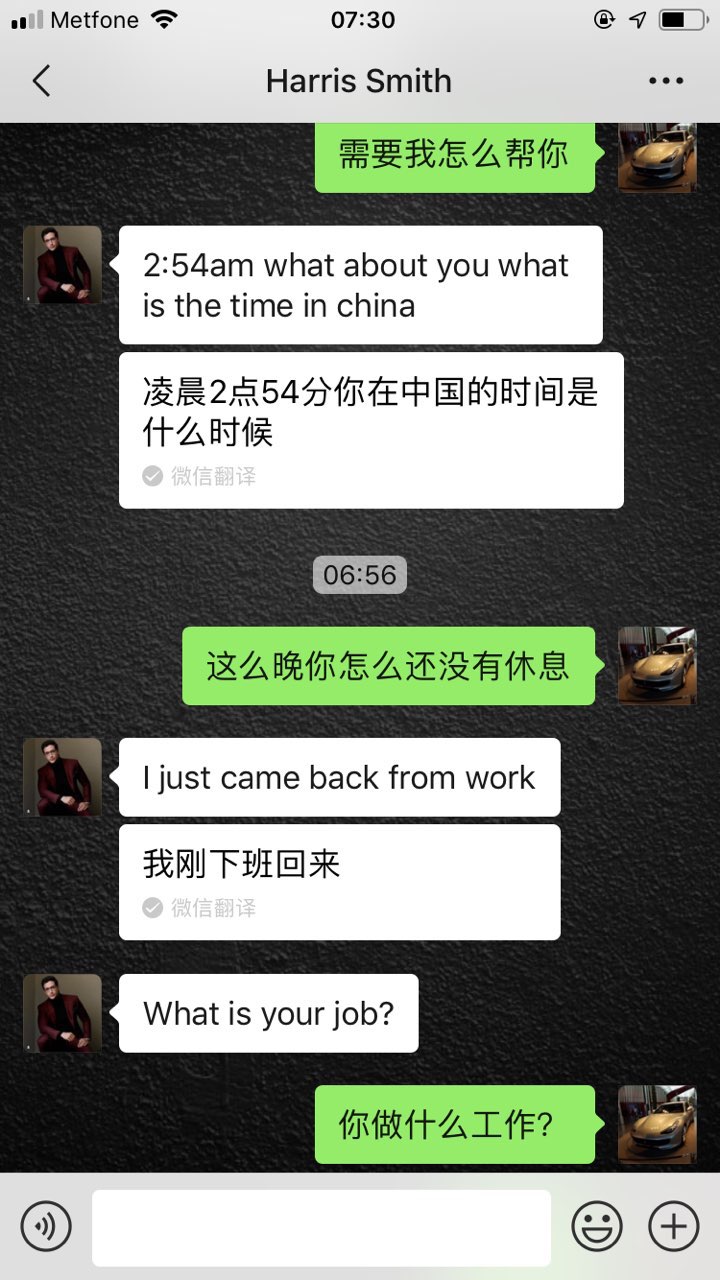Open chat details overflow menu
This screenshot has height=1280, width=720.
point(665,81)
